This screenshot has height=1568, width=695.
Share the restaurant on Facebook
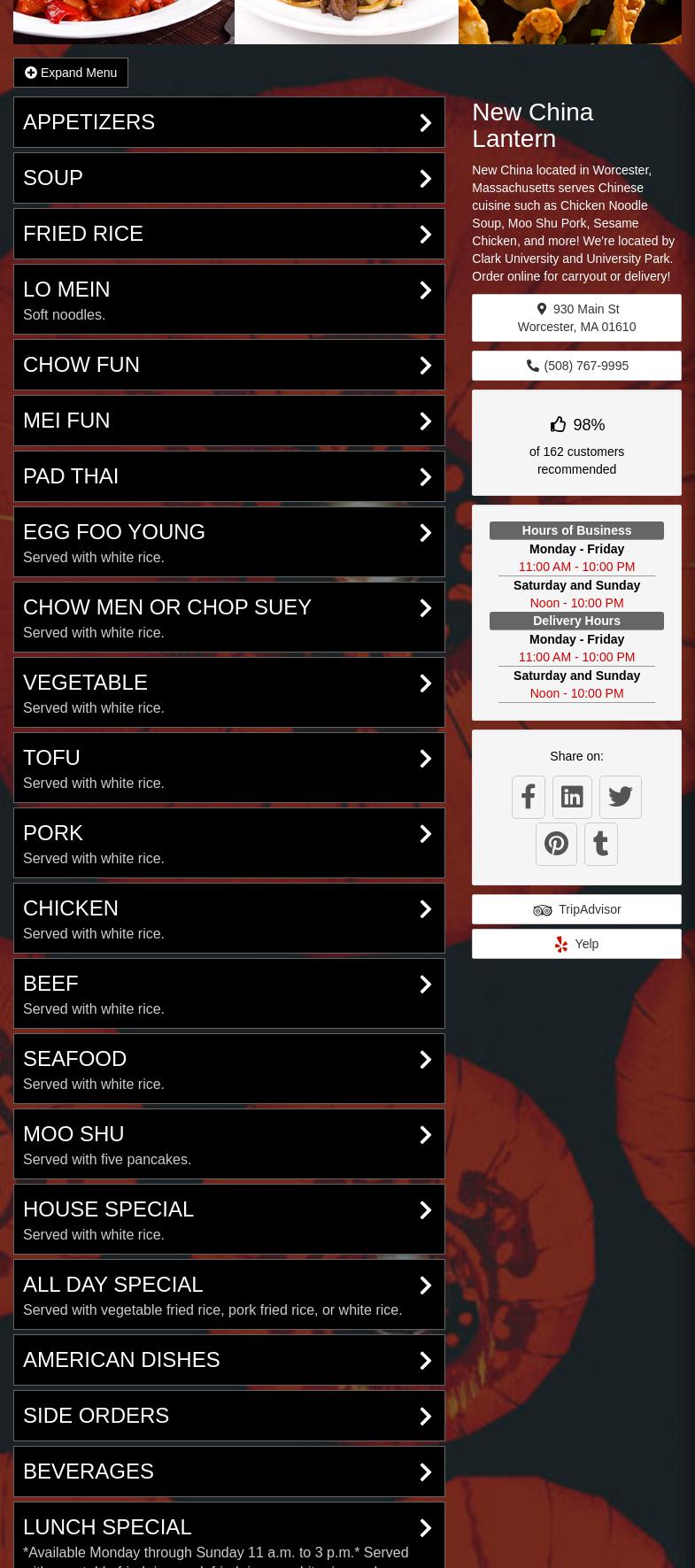[529, 797]
